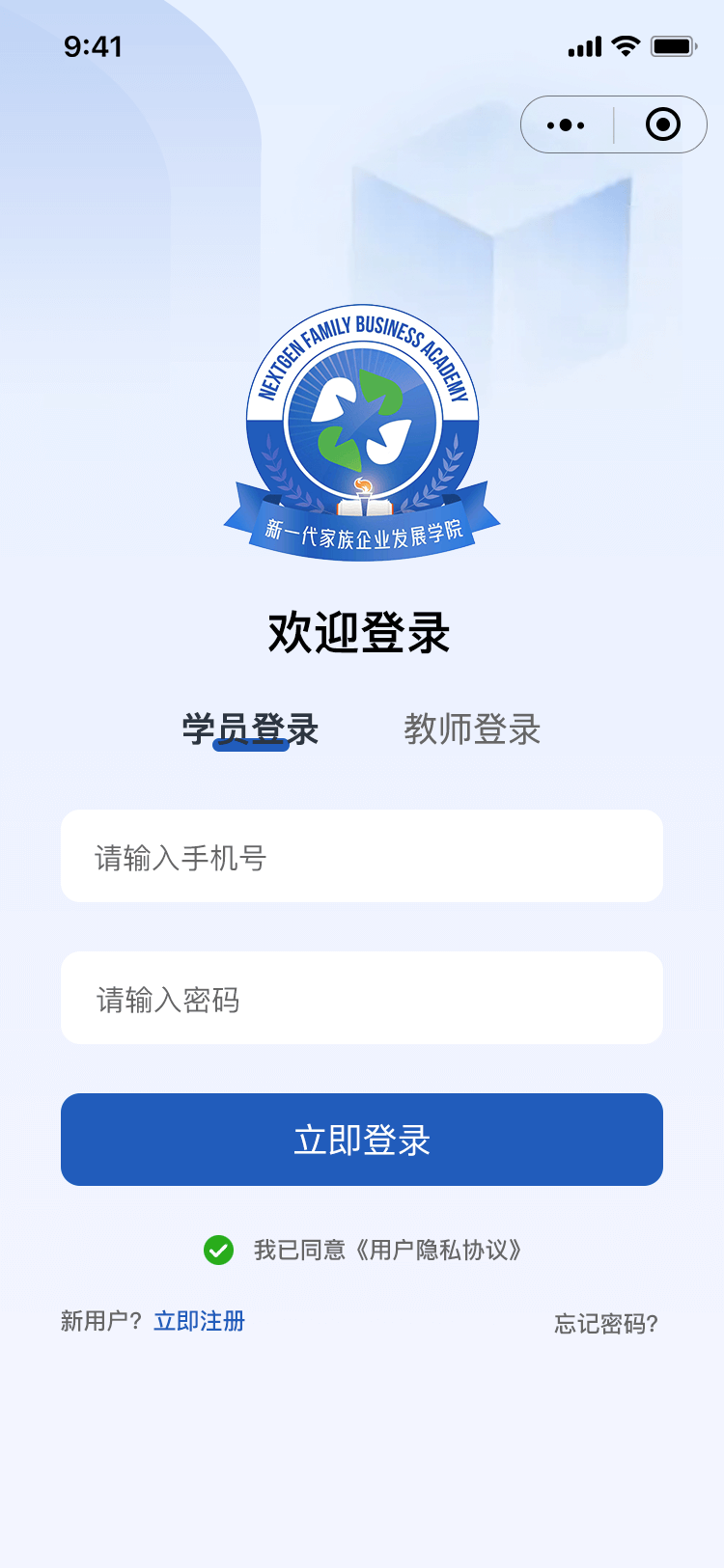The width and height of the screenshot is (724, 1568).
Task: Tap the 立即登录 button
Action: (362, 1140)
